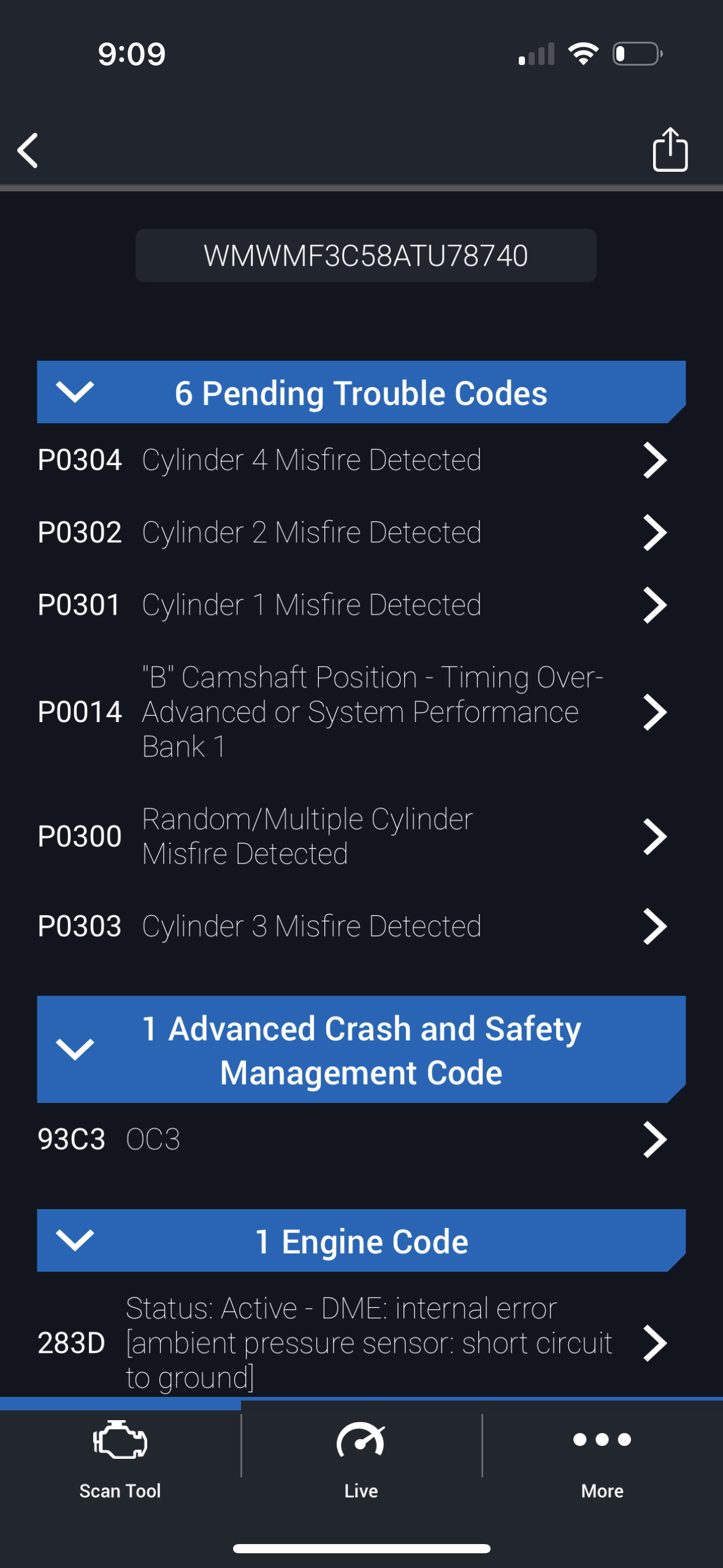Go back to the previous screen

click(28, 150)
